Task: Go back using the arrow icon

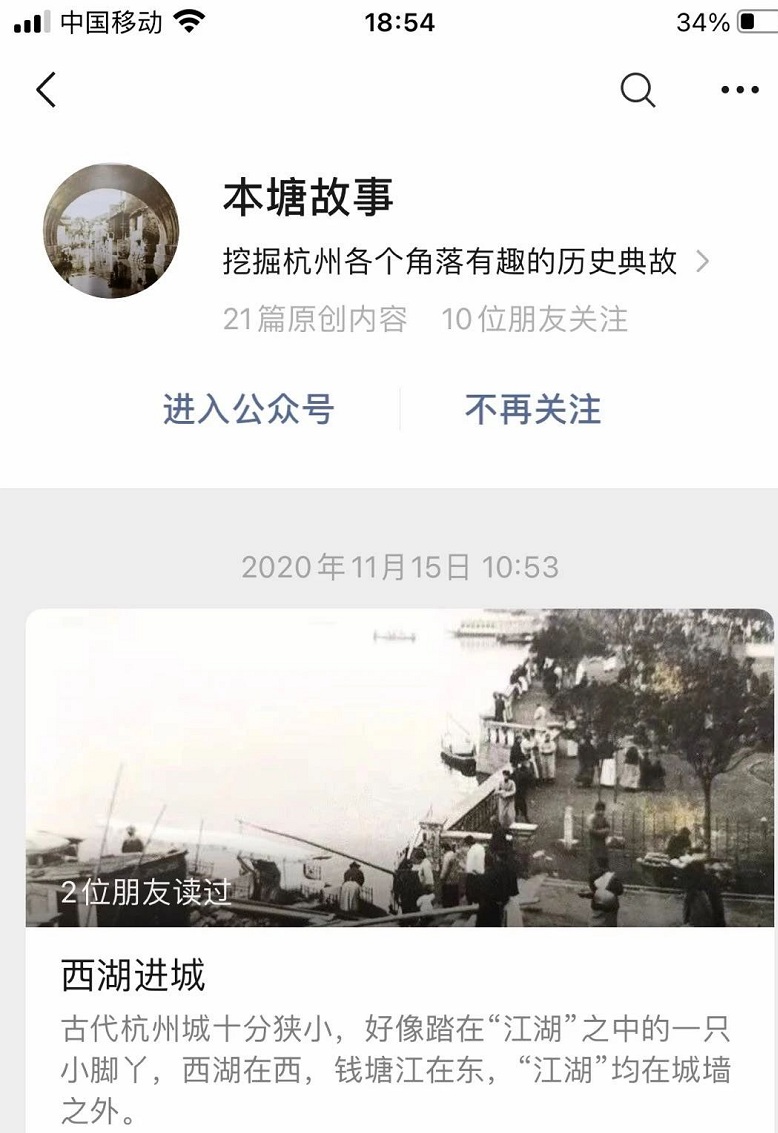Action: [x=46, y=90]
